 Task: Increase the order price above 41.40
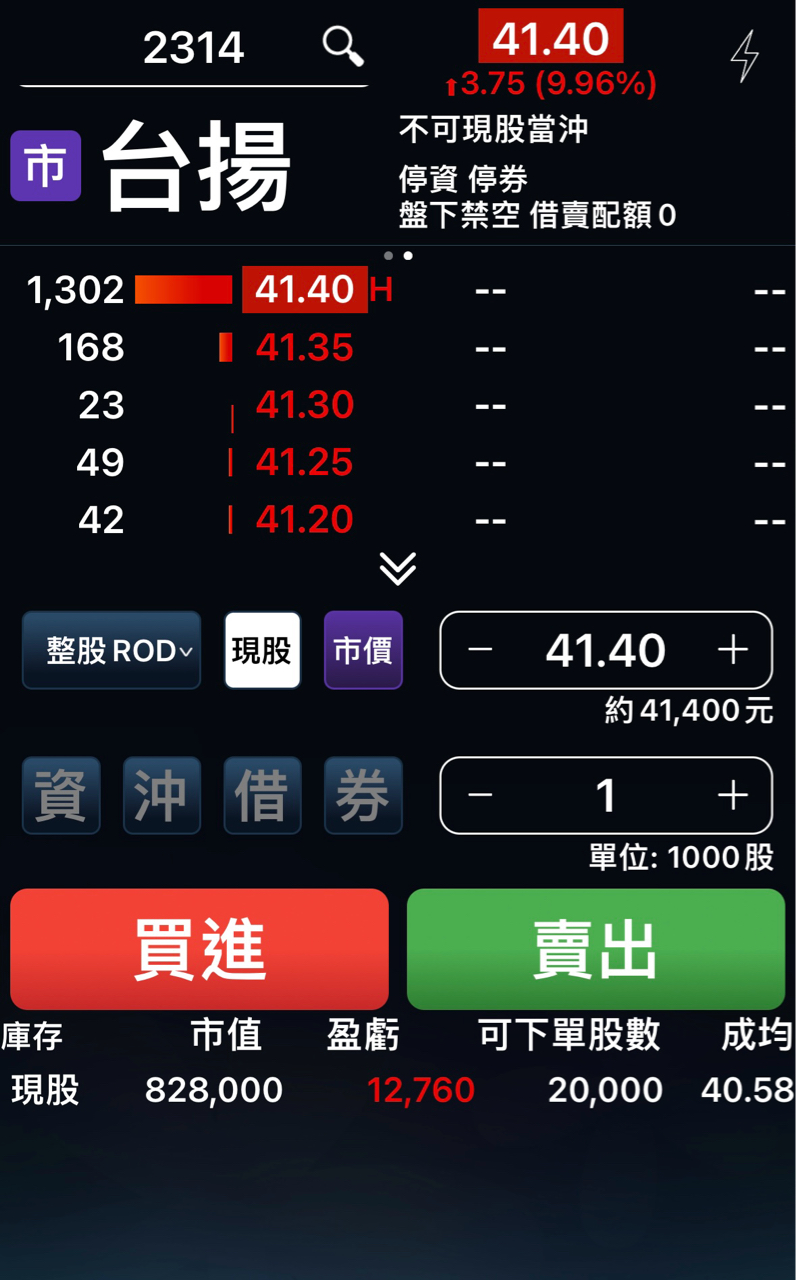[x=732, y=650]
